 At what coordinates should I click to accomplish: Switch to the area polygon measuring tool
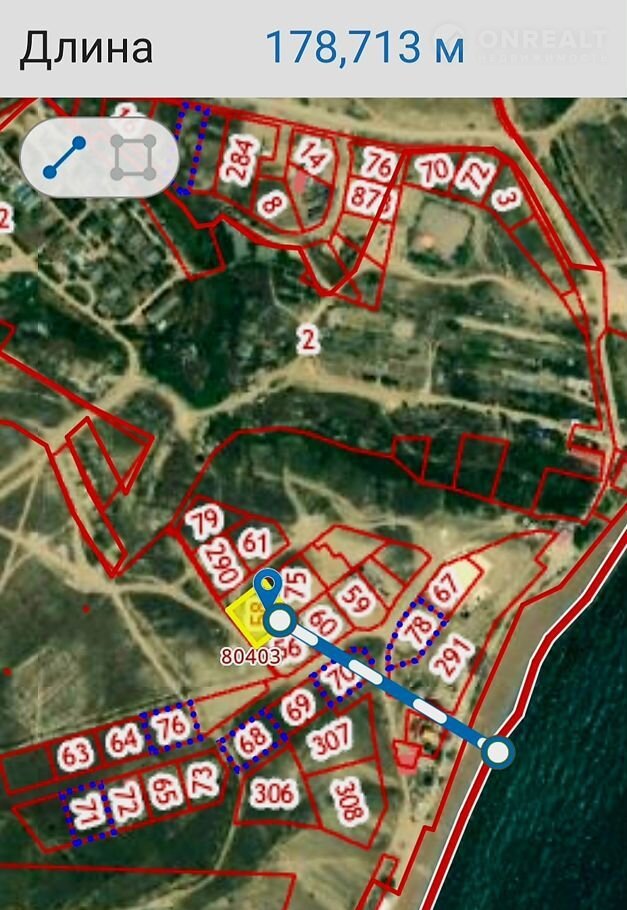point(133,157)
